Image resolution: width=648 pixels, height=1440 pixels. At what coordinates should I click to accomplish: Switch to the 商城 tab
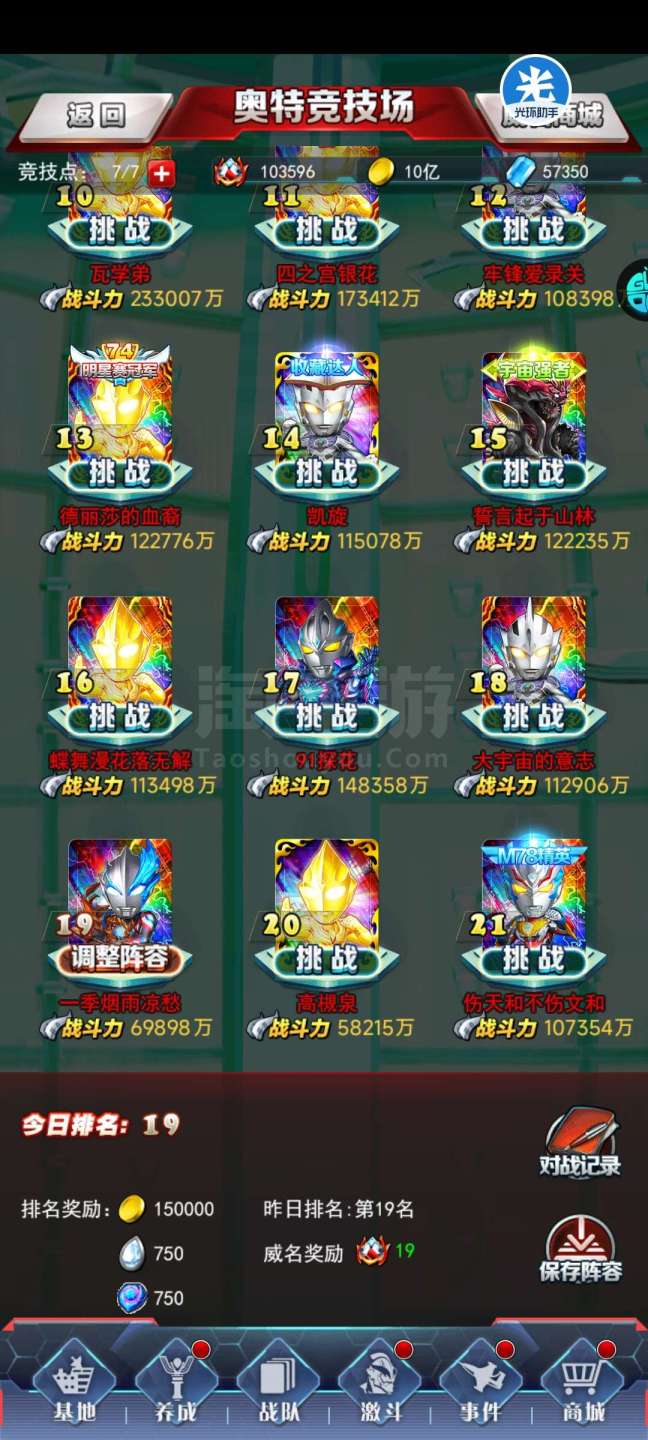(x=583, y=1384)
